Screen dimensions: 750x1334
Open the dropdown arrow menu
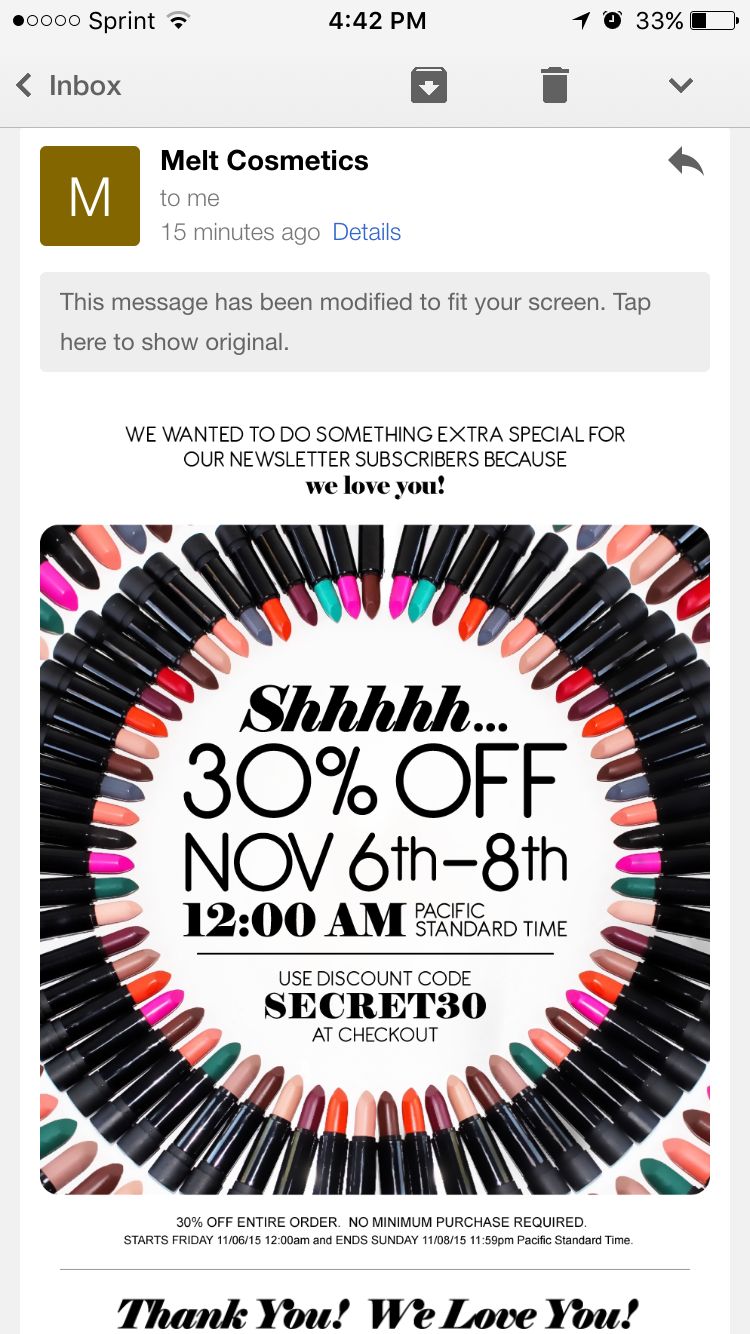681,85
